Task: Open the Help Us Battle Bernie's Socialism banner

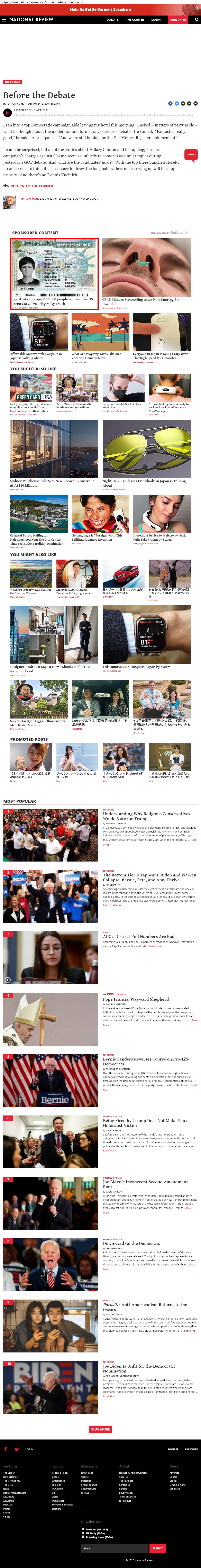Action: pyautogui.click(x=101, y=9)
